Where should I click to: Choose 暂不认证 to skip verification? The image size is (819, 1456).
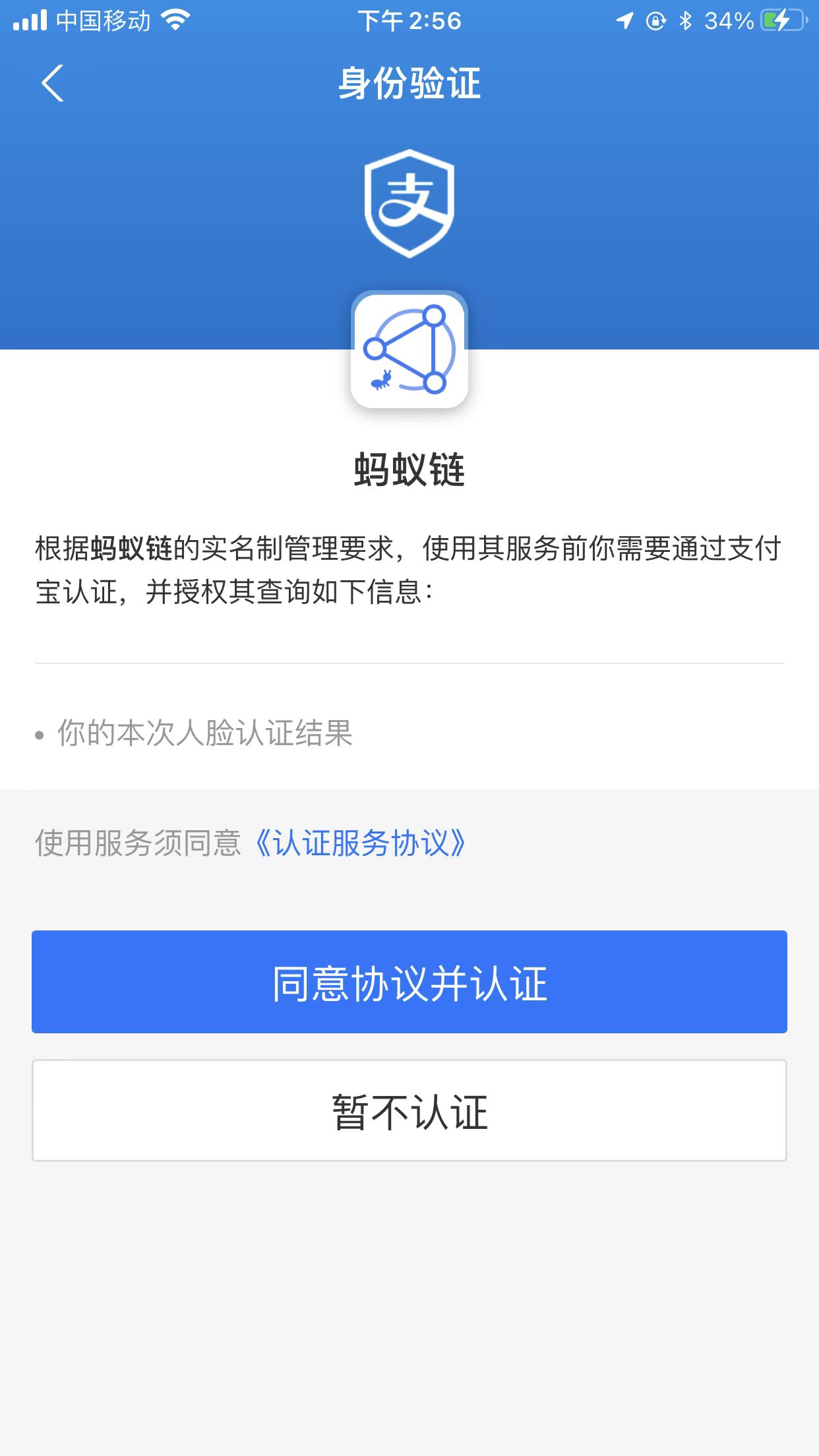click(409, 1110)
